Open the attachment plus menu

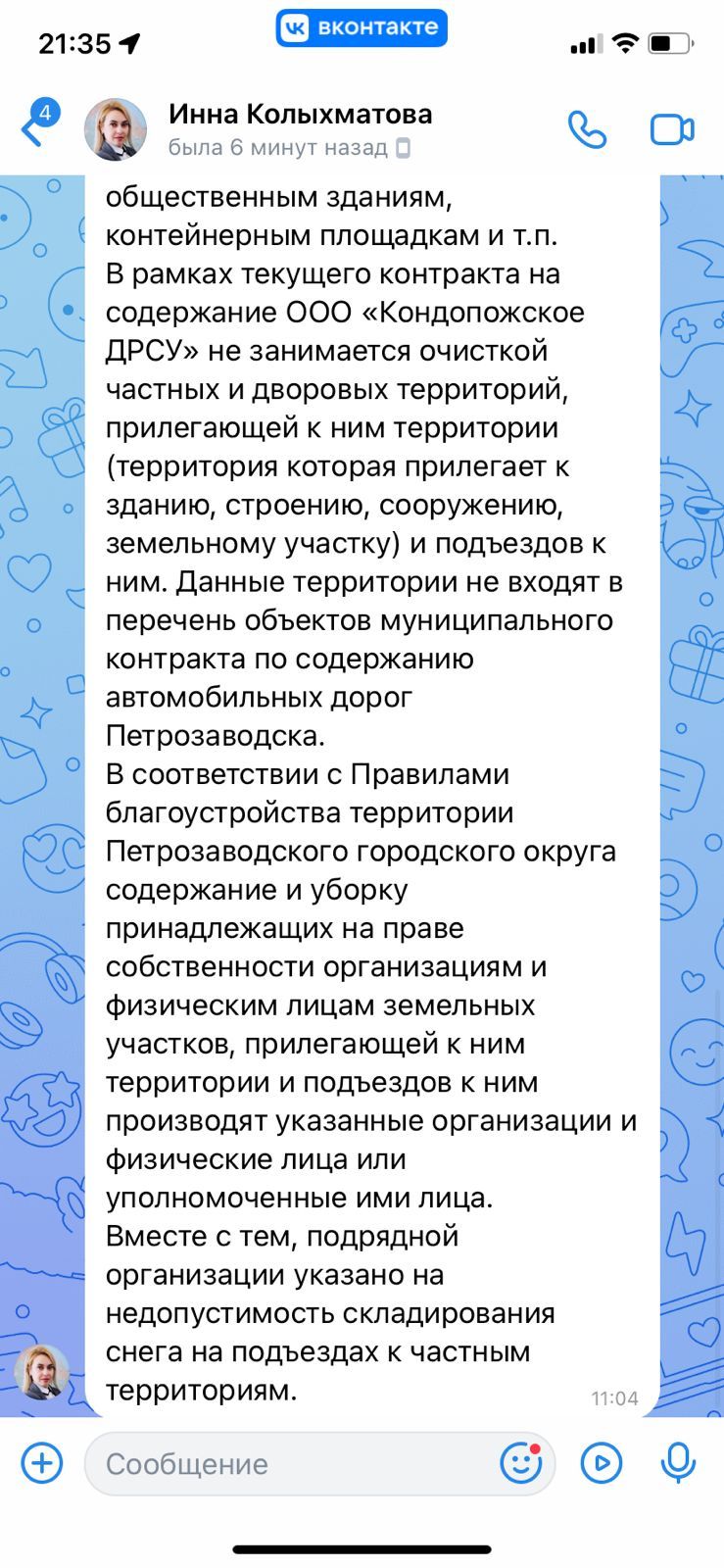tap(42, 1463)
